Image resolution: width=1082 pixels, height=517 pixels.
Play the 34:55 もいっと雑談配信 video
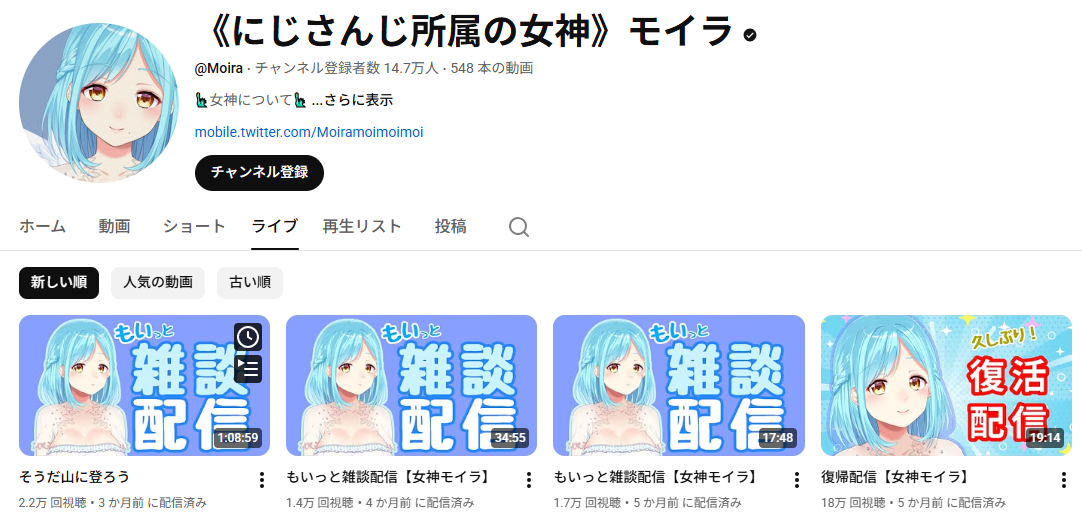[x=411, y=385]
